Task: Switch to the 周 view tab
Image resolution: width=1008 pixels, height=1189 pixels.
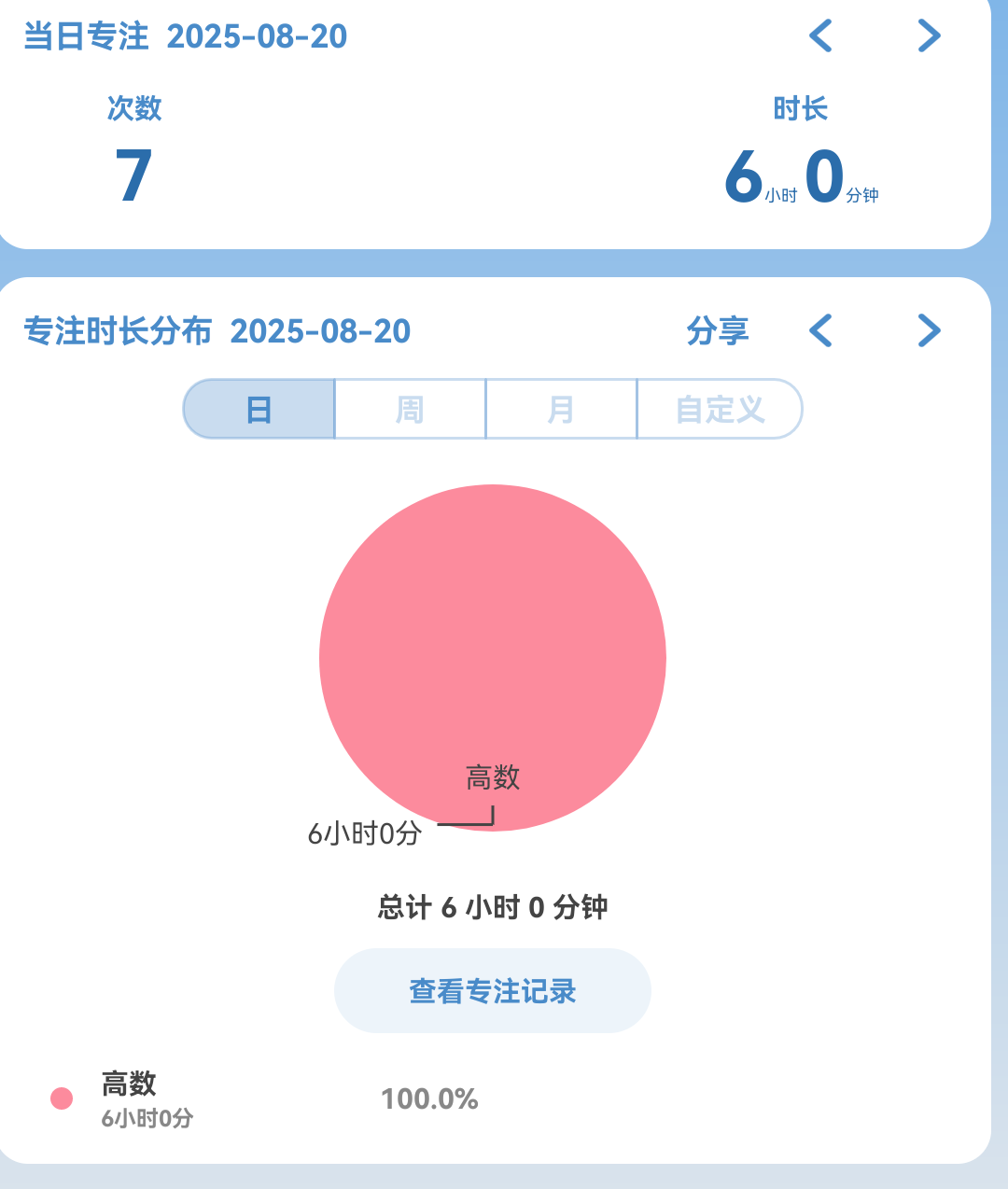Action: pos(410,409)
